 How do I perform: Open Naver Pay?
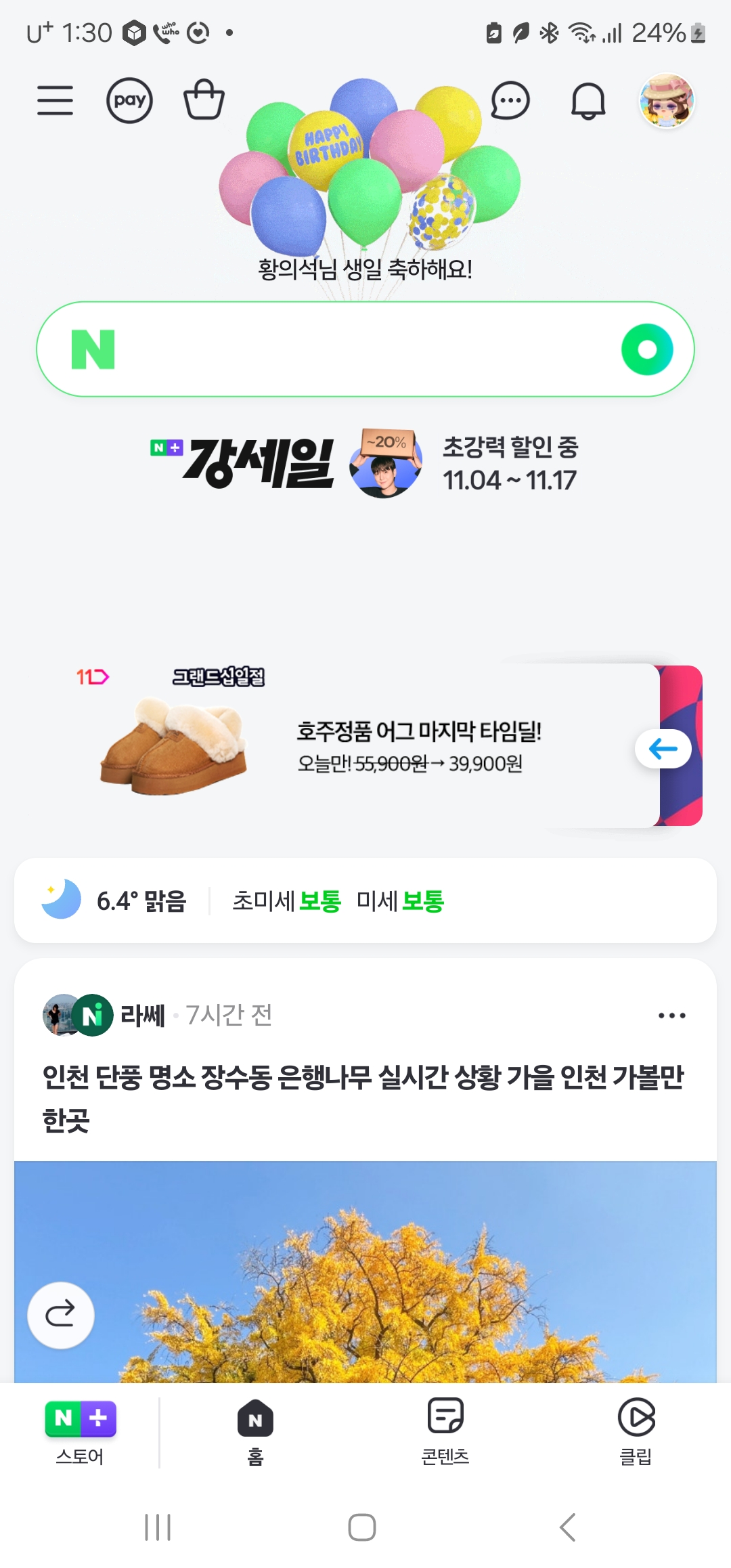coord(129,100)
